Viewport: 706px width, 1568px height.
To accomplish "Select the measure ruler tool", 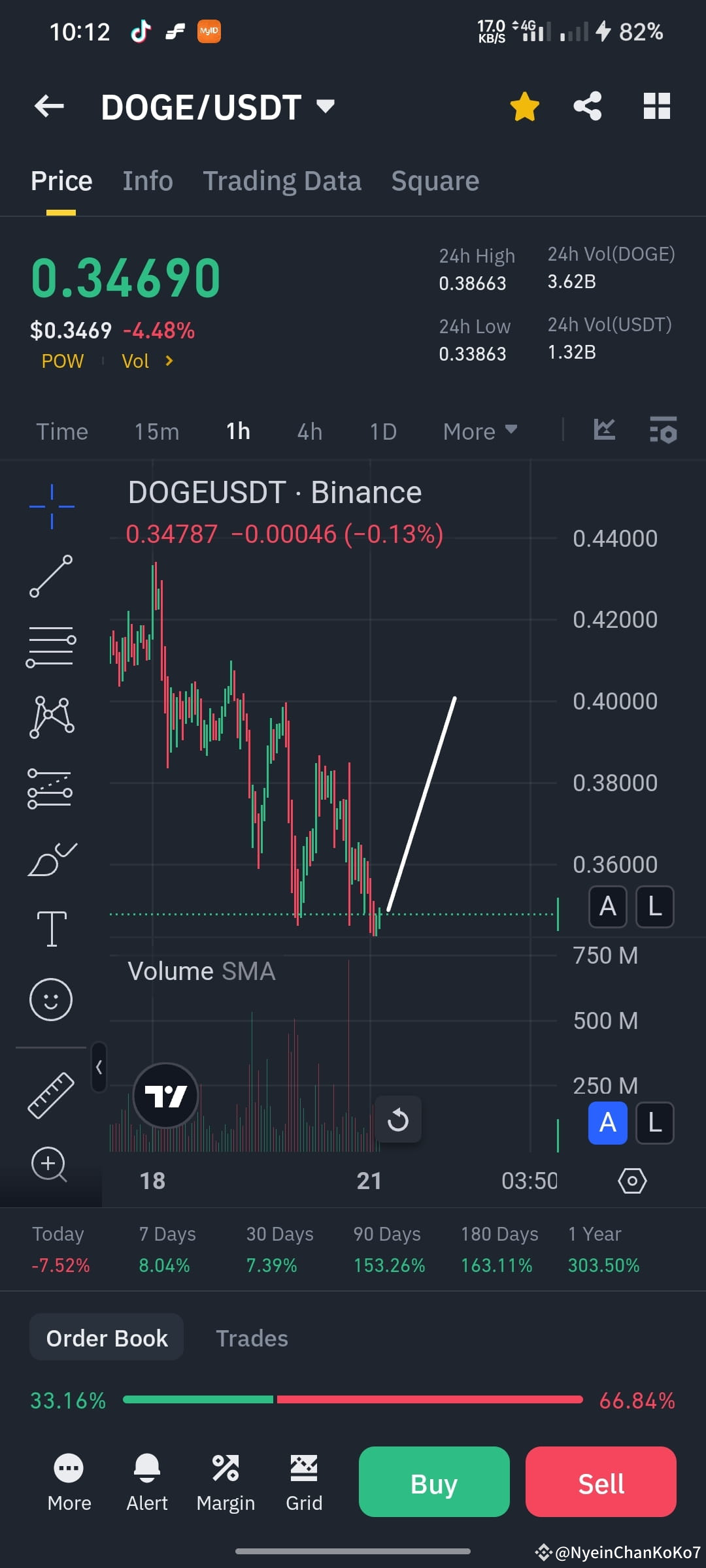I will (x=51, y=1096).
